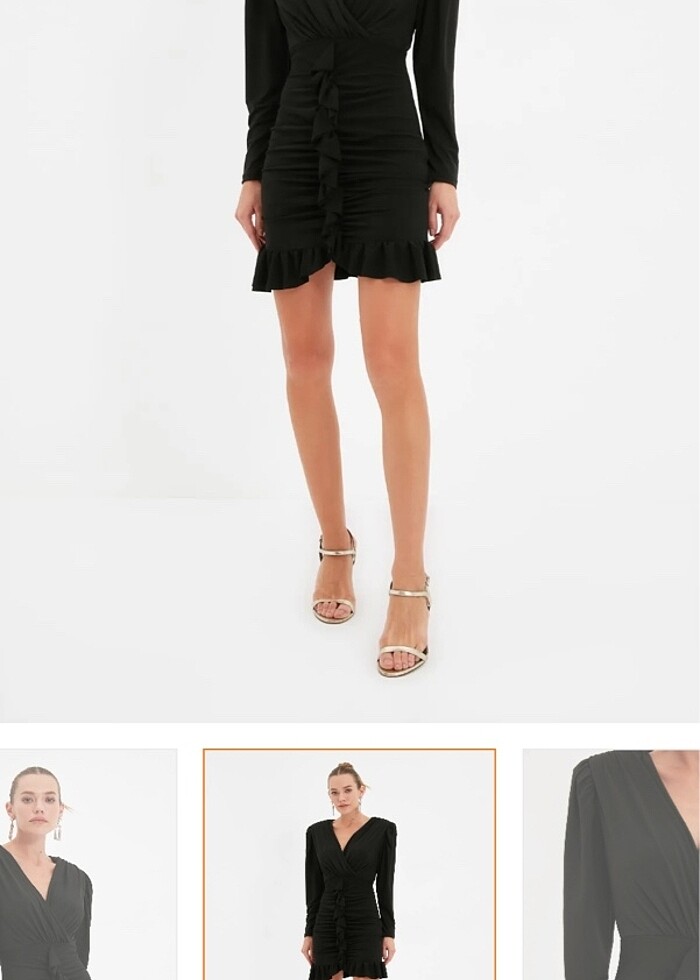This screenshot has height=980, width=700.
Task: Select the close-up portrait thumbnail of the model
Action: pyautogui.click(x=88, y=864)
